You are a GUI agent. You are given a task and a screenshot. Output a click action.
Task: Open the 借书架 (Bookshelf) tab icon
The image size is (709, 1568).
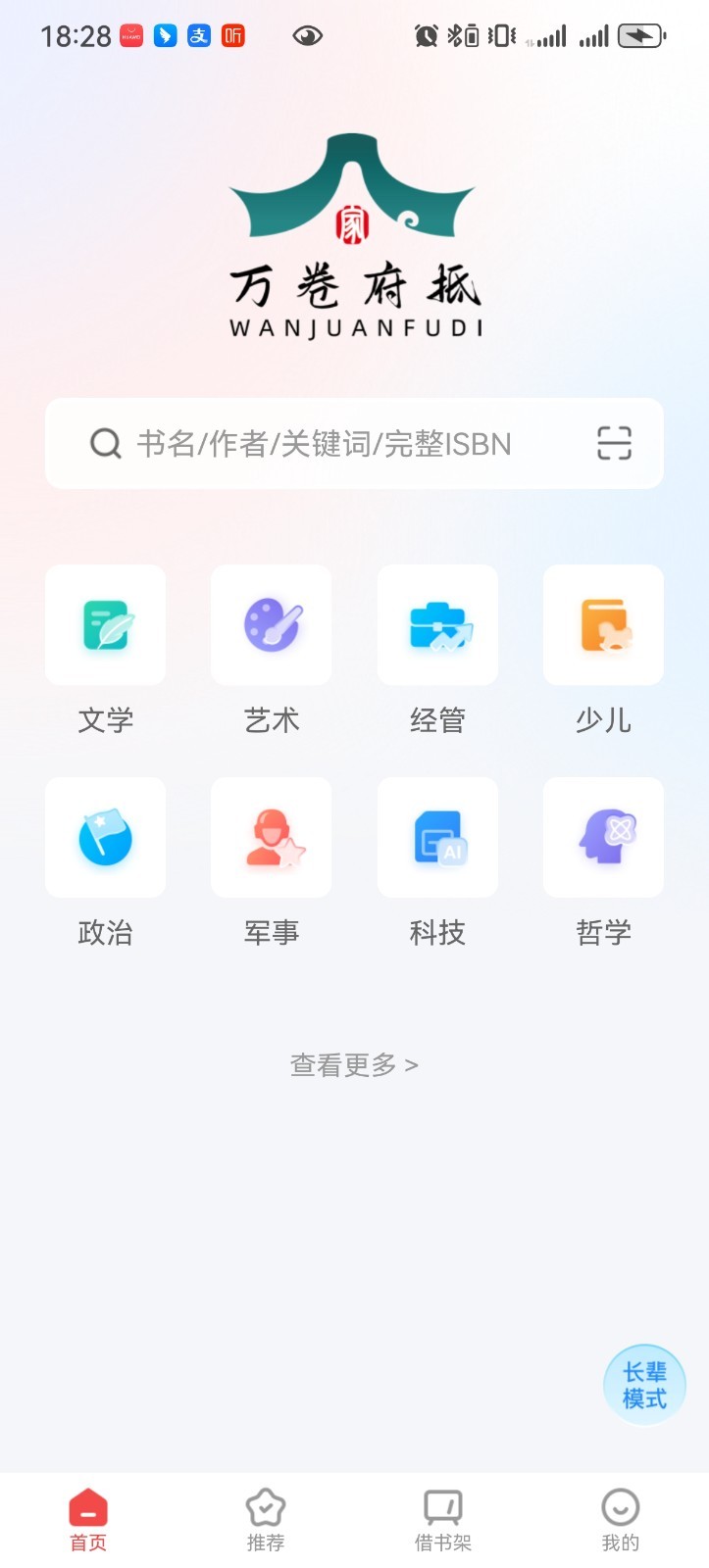442,1506
